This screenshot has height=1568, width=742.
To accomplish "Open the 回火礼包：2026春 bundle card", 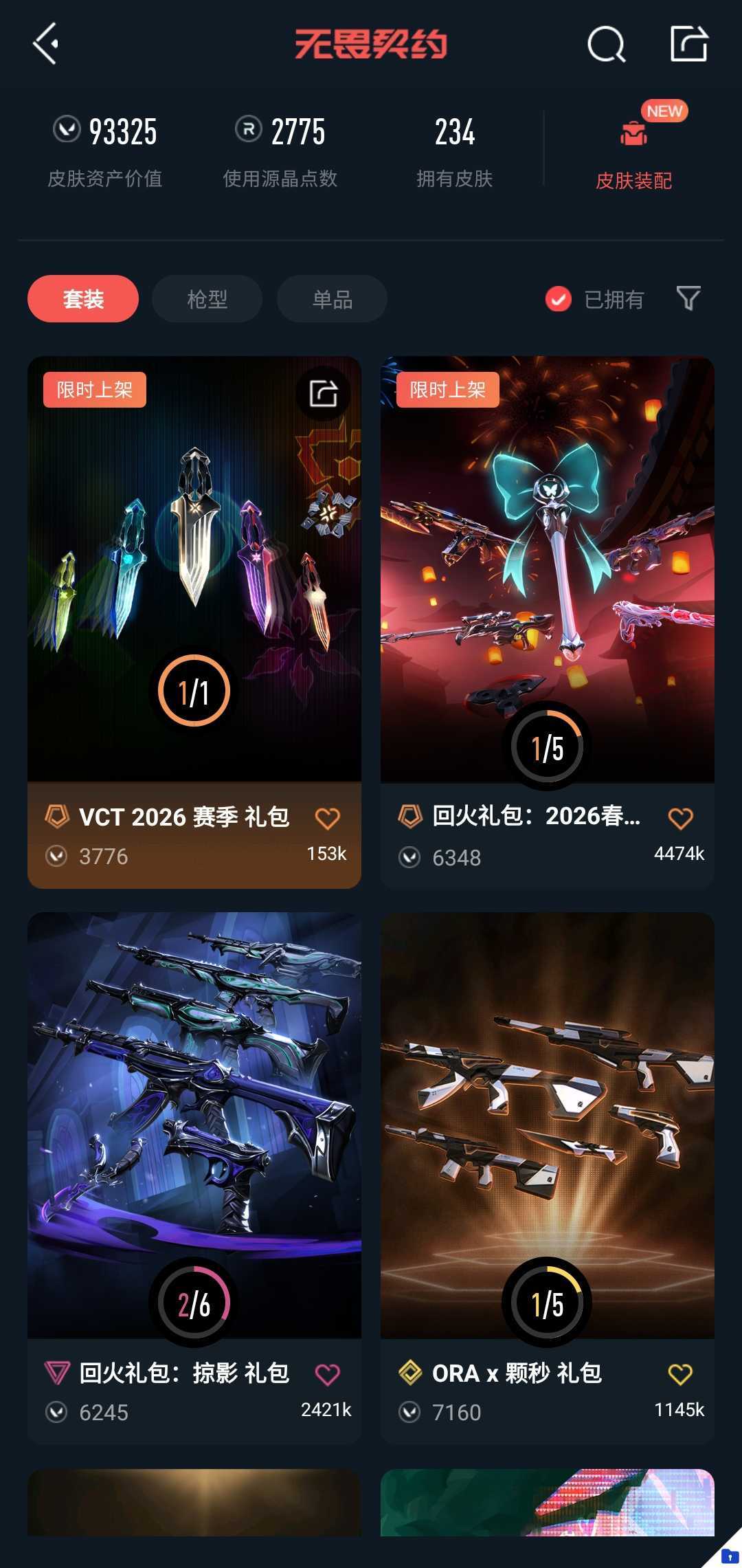I will (x=547, y=571).
